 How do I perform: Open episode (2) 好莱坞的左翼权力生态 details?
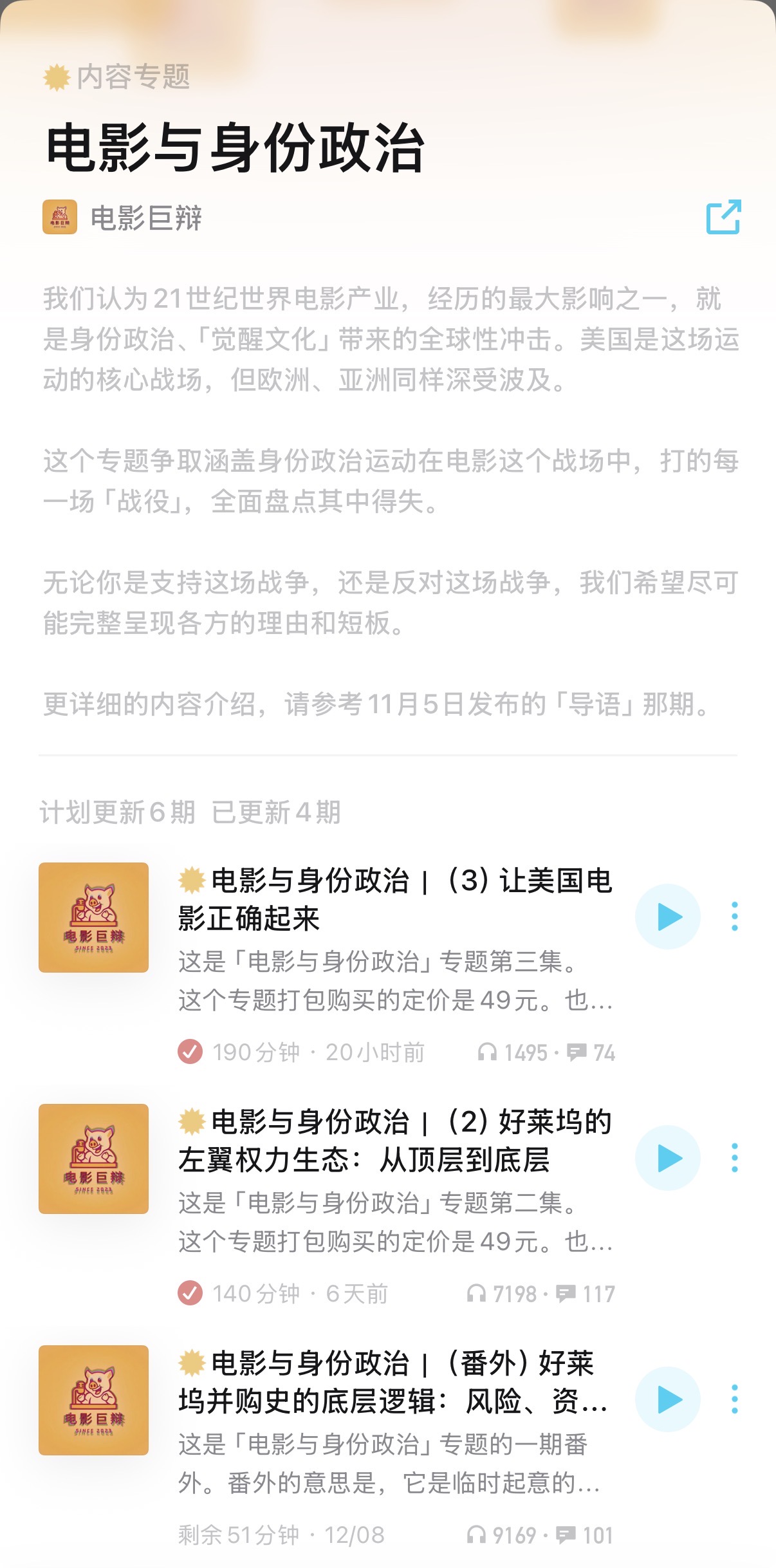[395, 1141]
